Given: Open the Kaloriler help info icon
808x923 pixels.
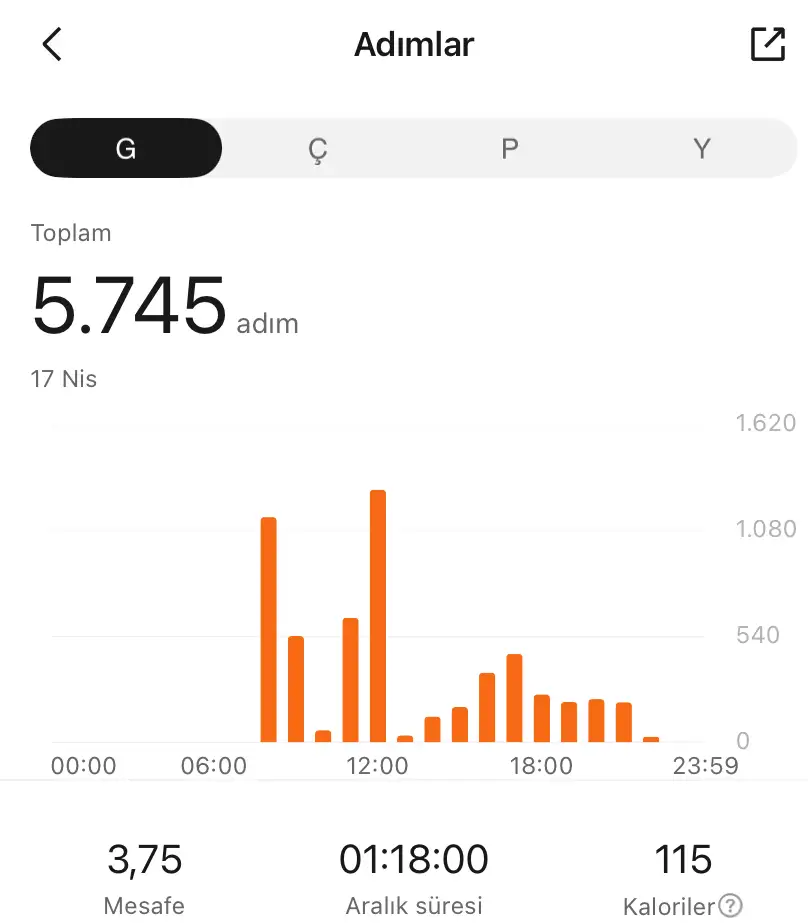Looking at the screenshot, I should [732, 906].
